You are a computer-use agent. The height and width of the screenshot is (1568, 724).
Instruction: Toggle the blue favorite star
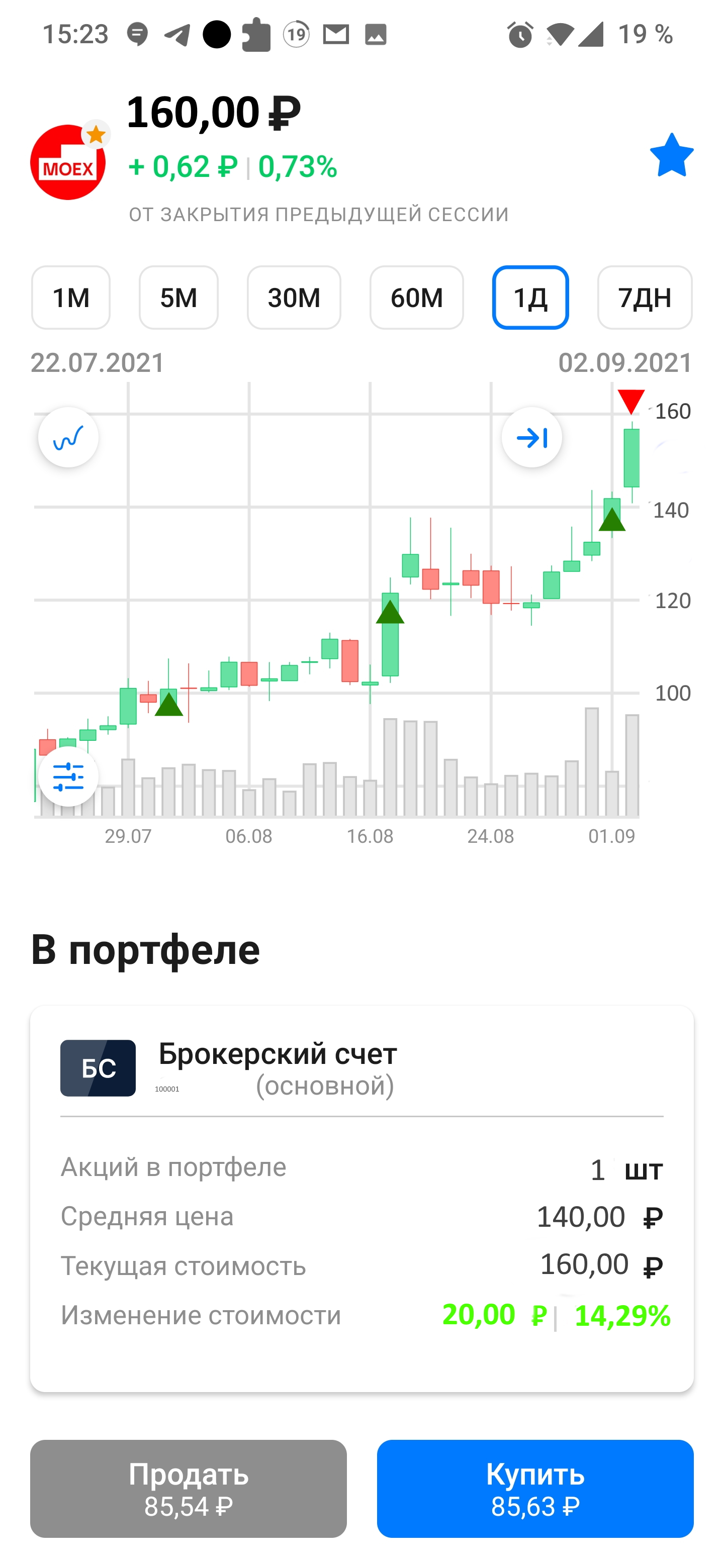click(x=671, y=156)
